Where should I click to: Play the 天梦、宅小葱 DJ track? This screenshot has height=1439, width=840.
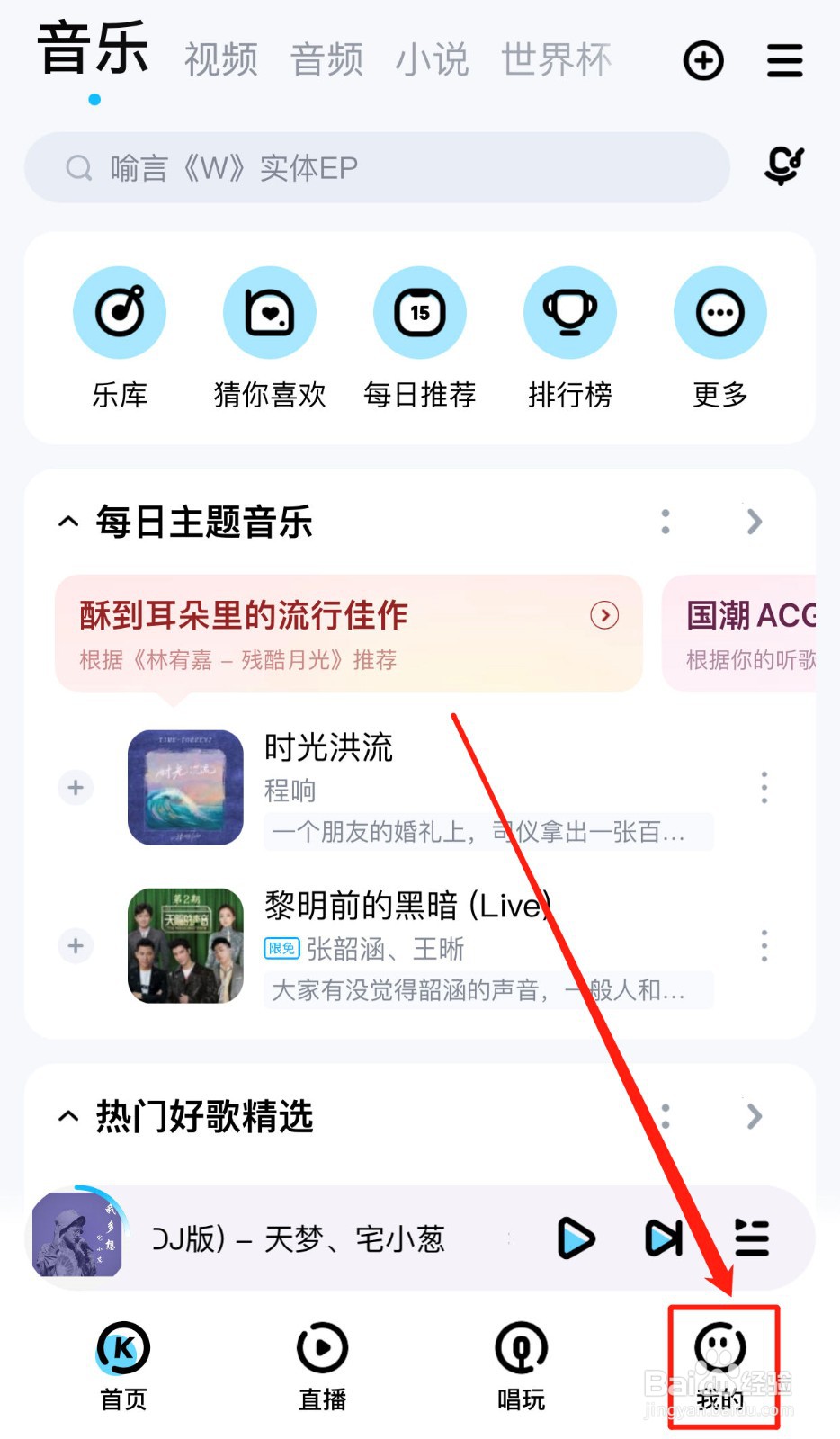coord(576,1238)
